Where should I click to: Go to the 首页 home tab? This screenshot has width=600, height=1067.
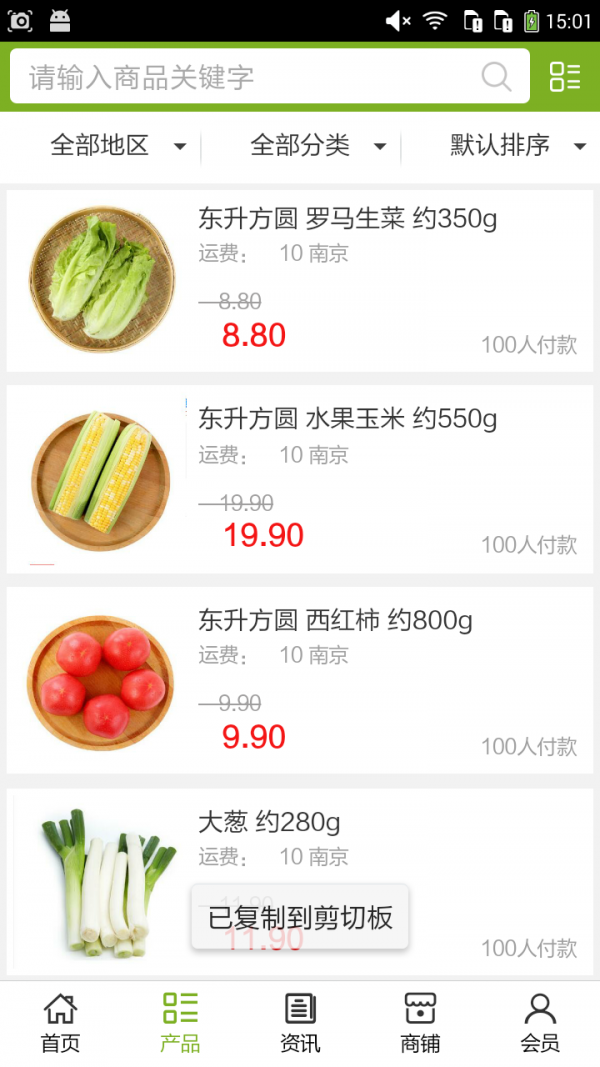coord(60,1023)
